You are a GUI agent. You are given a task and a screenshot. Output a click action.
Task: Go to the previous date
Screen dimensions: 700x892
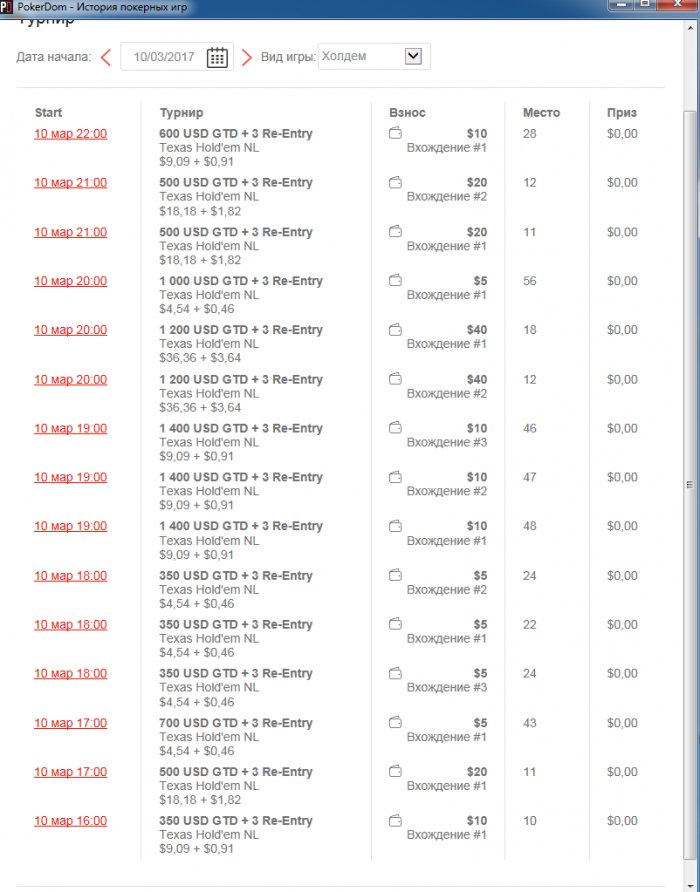(x=105, y=57)
